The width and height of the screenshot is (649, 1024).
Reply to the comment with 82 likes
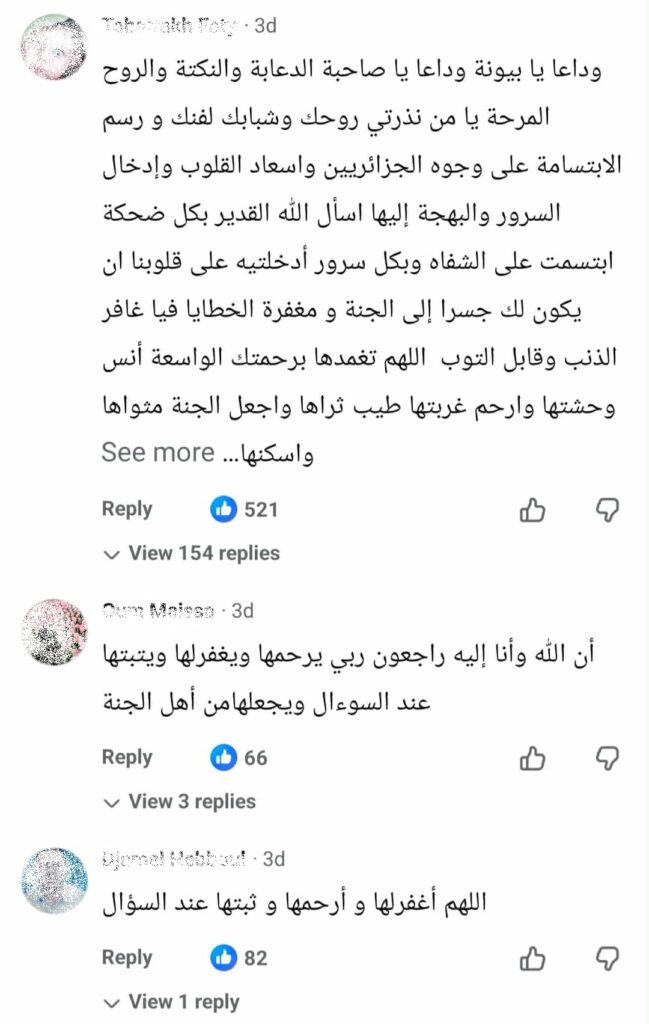coord(127,958)
